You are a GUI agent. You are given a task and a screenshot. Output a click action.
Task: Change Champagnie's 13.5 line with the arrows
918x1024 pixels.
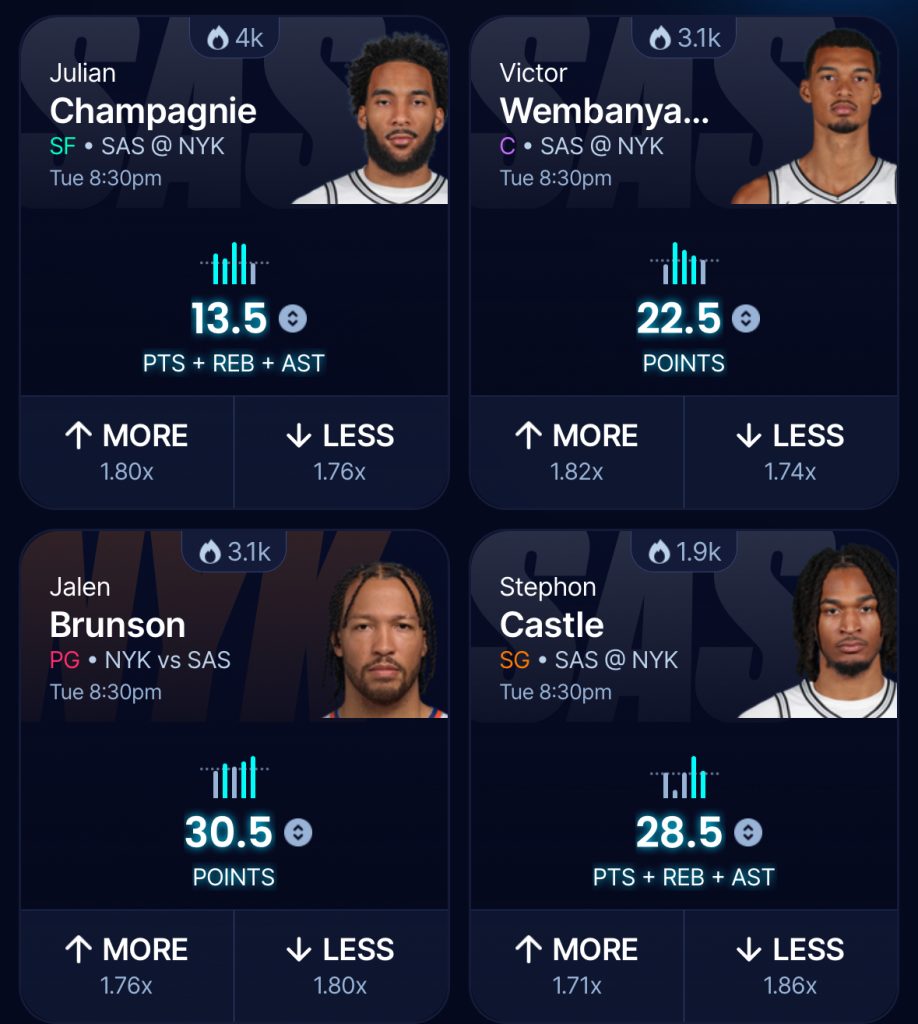pyautogui.click(x=293, y=319)
